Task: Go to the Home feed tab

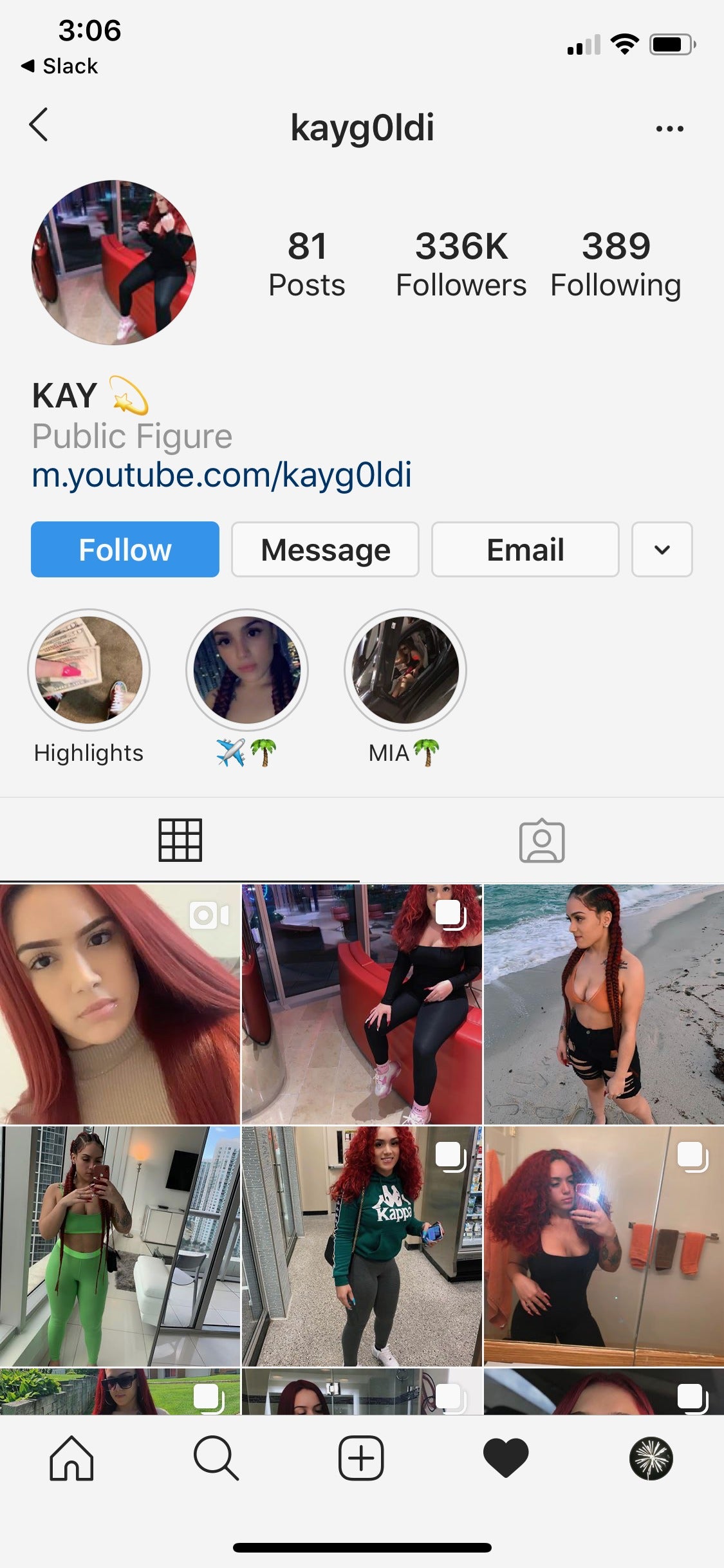Action: [71, 1459]
